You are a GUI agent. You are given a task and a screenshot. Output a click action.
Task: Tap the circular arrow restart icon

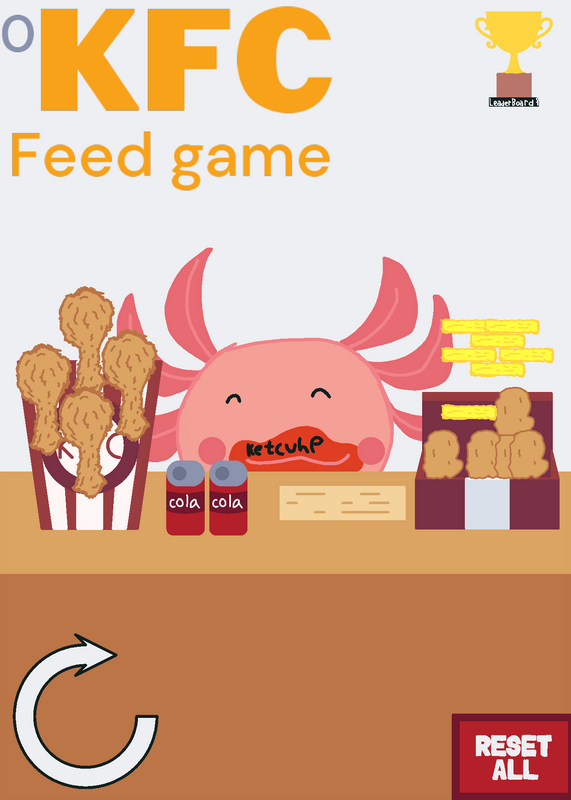pos(85,711)
